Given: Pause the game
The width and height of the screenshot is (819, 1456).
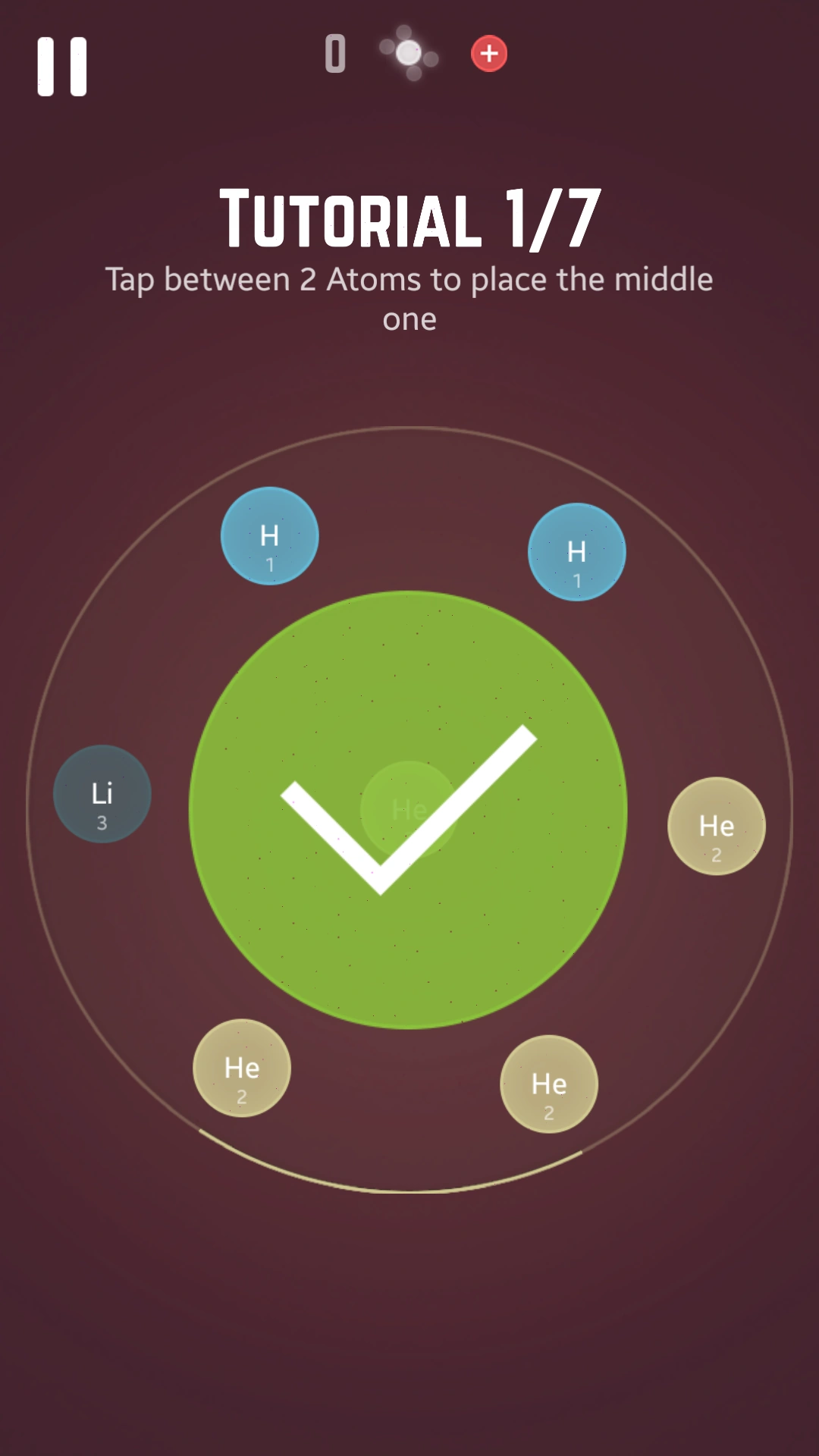Looking at the screenshot, I should pos(62,67).
